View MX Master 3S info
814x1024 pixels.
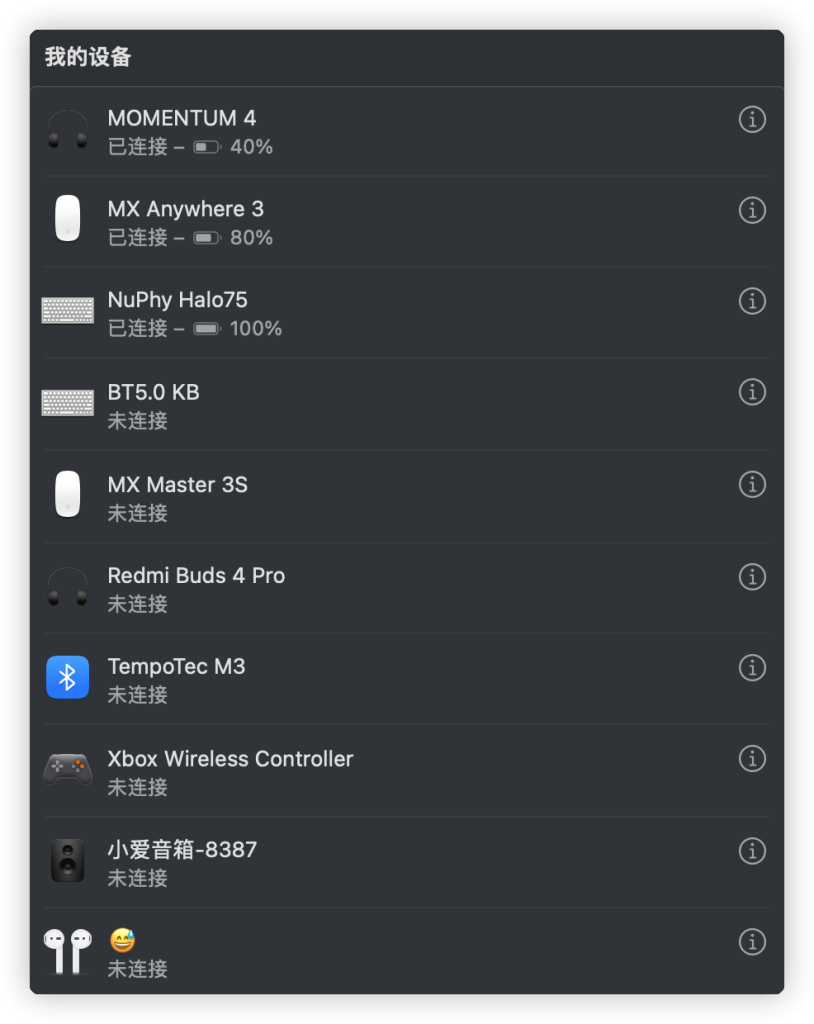pos(752,484)
